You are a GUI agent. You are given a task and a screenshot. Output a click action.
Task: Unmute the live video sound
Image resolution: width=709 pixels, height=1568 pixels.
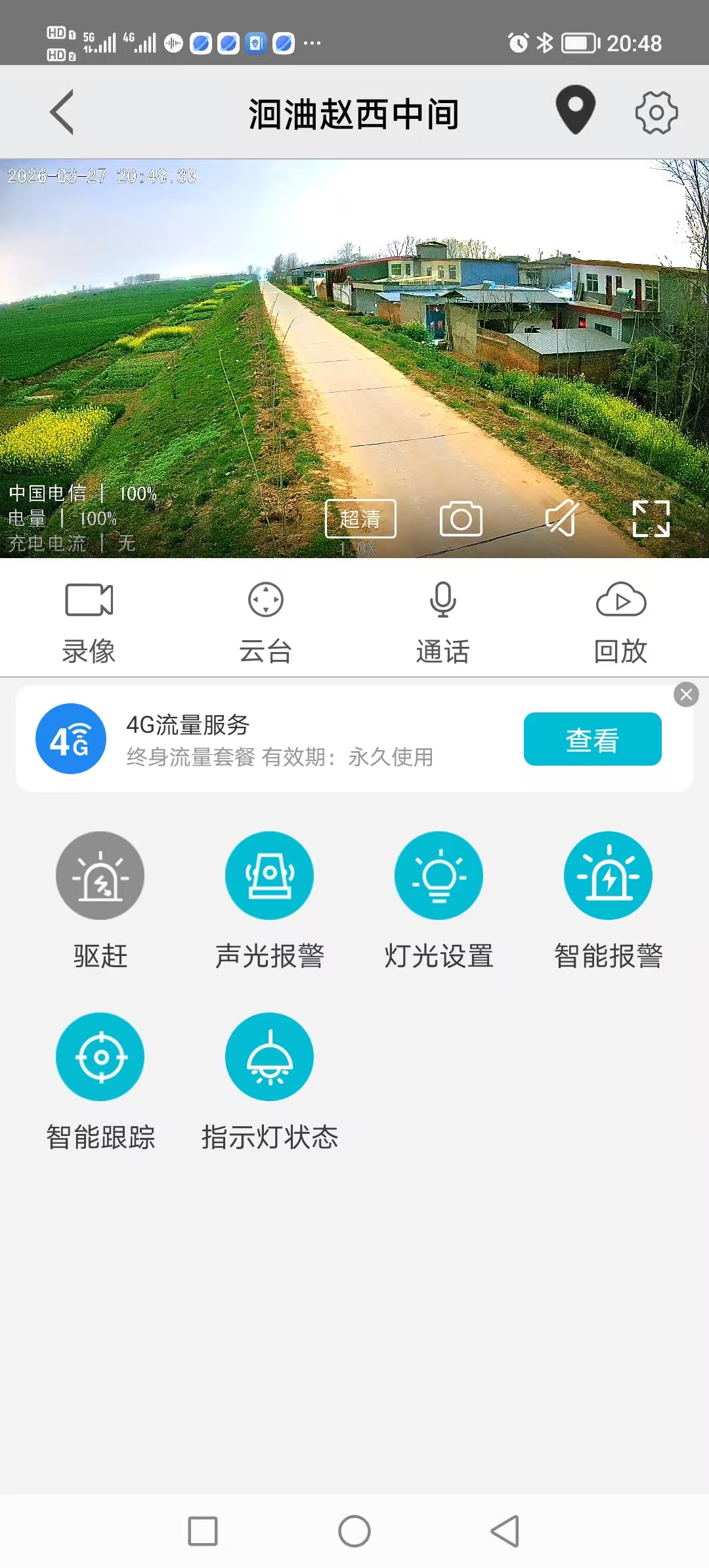tap(562, 519)
